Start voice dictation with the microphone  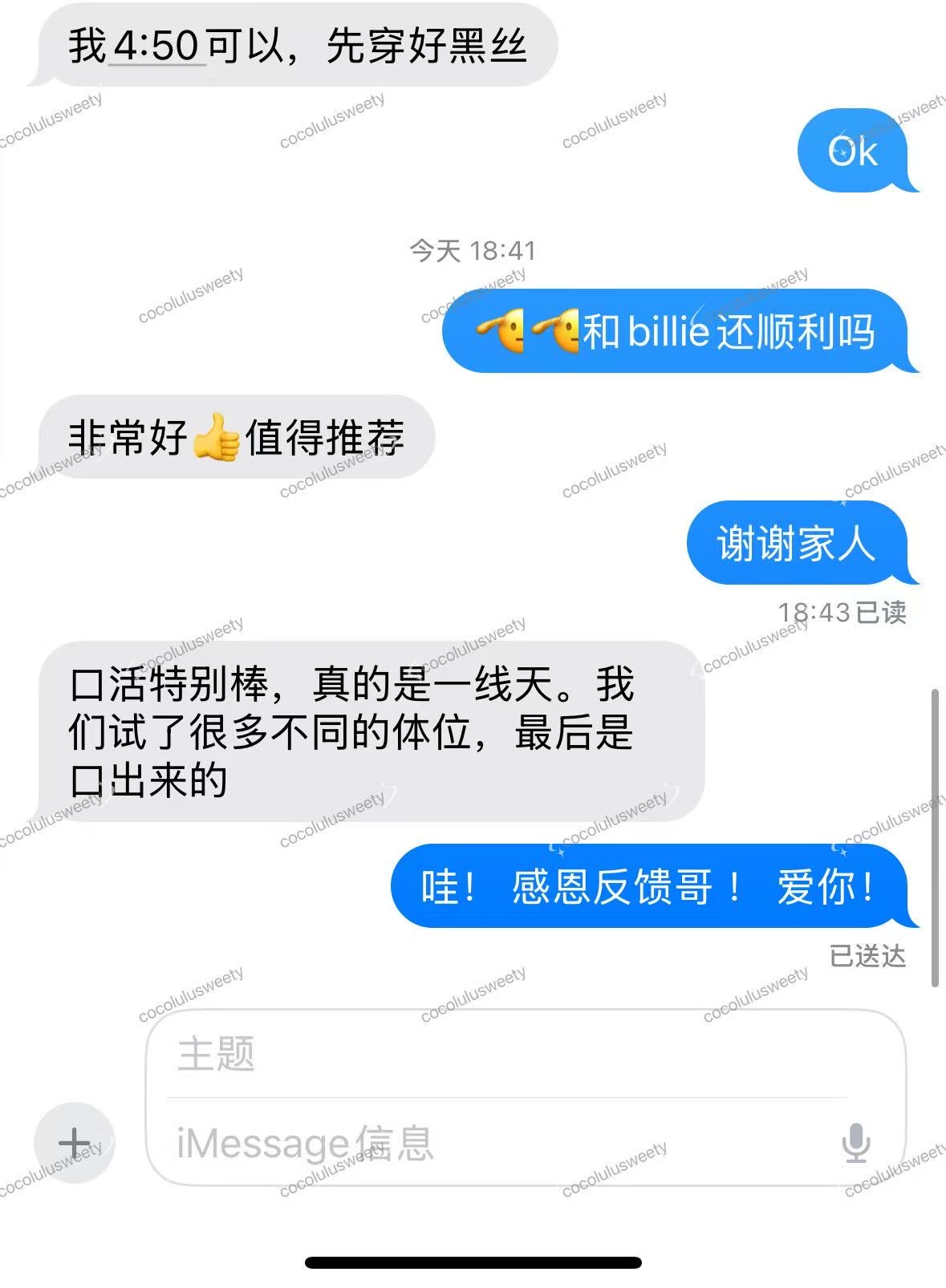(856, 1143)
